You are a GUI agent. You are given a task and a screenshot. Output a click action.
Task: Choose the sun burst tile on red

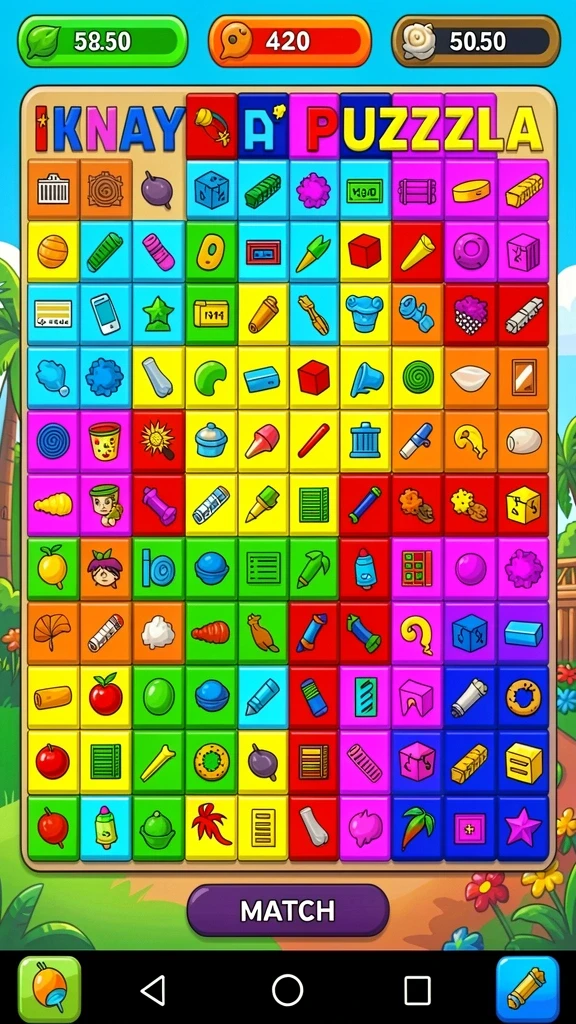[x=158, y=441]
